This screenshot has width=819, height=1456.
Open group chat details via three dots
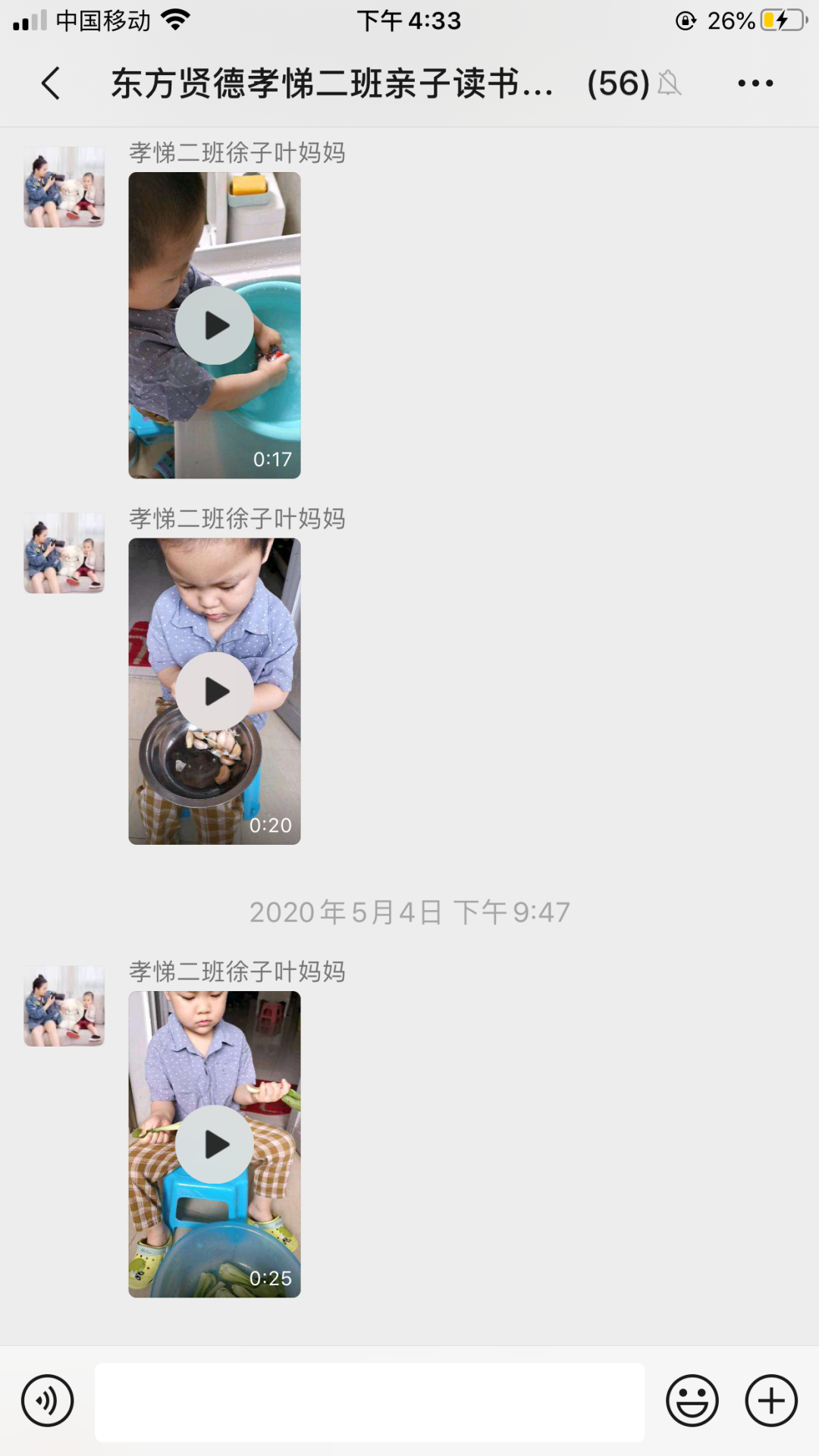tap(755, 83)
